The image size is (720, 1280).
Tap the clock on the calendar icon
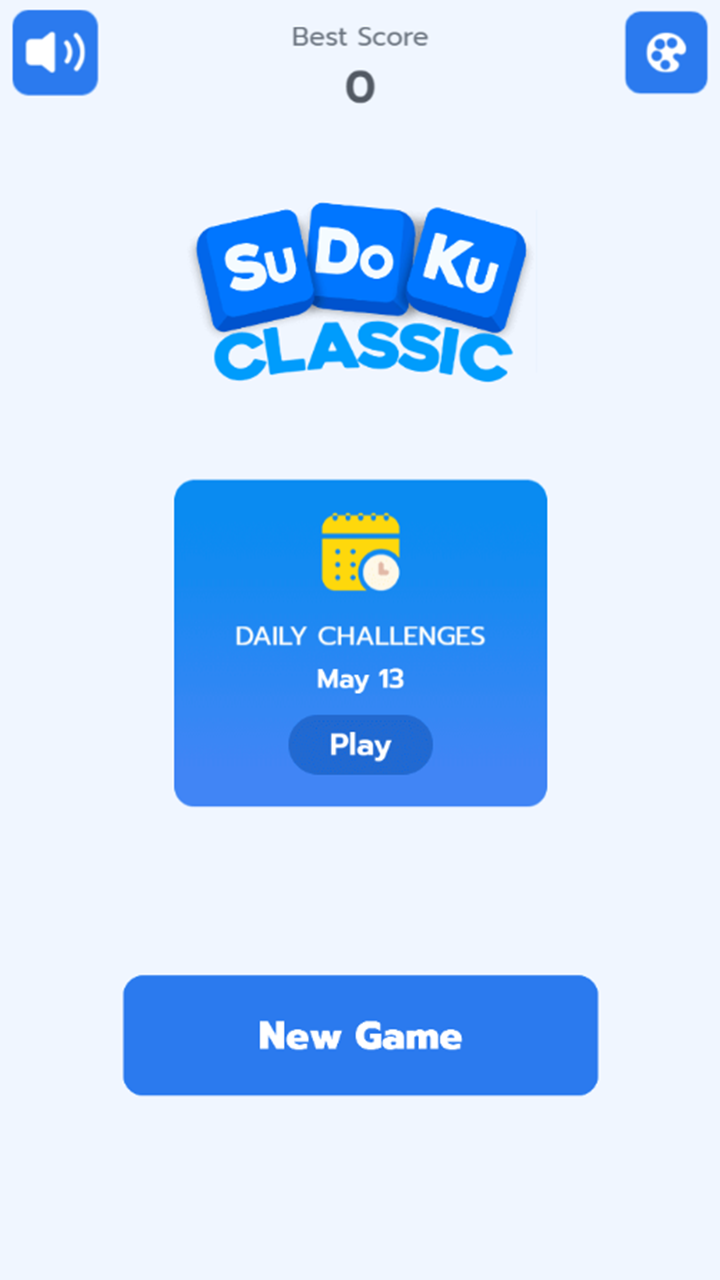pos(383,570)
